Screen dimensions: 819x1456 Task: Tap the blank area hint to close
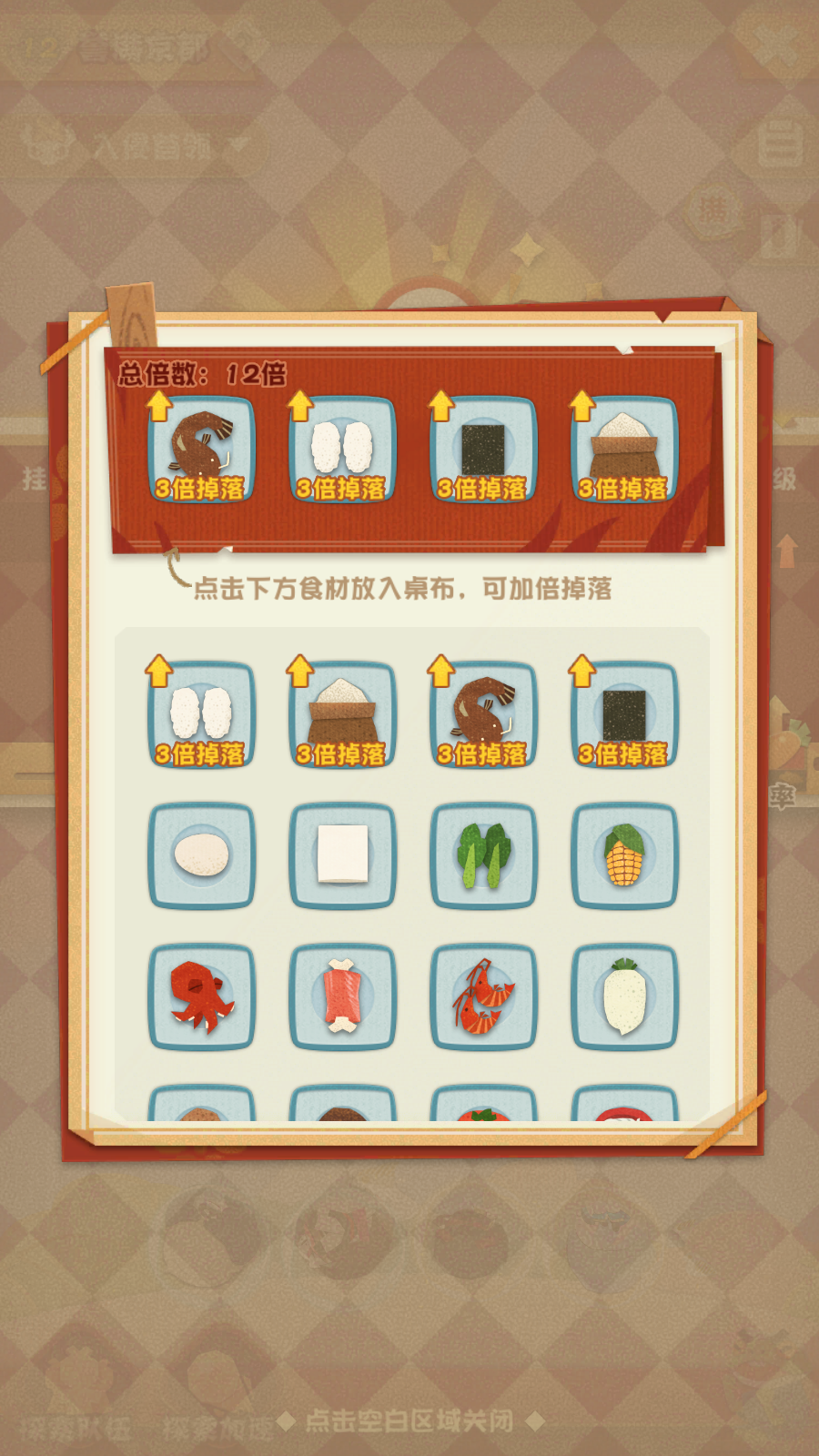click(x=409, y=1421)
